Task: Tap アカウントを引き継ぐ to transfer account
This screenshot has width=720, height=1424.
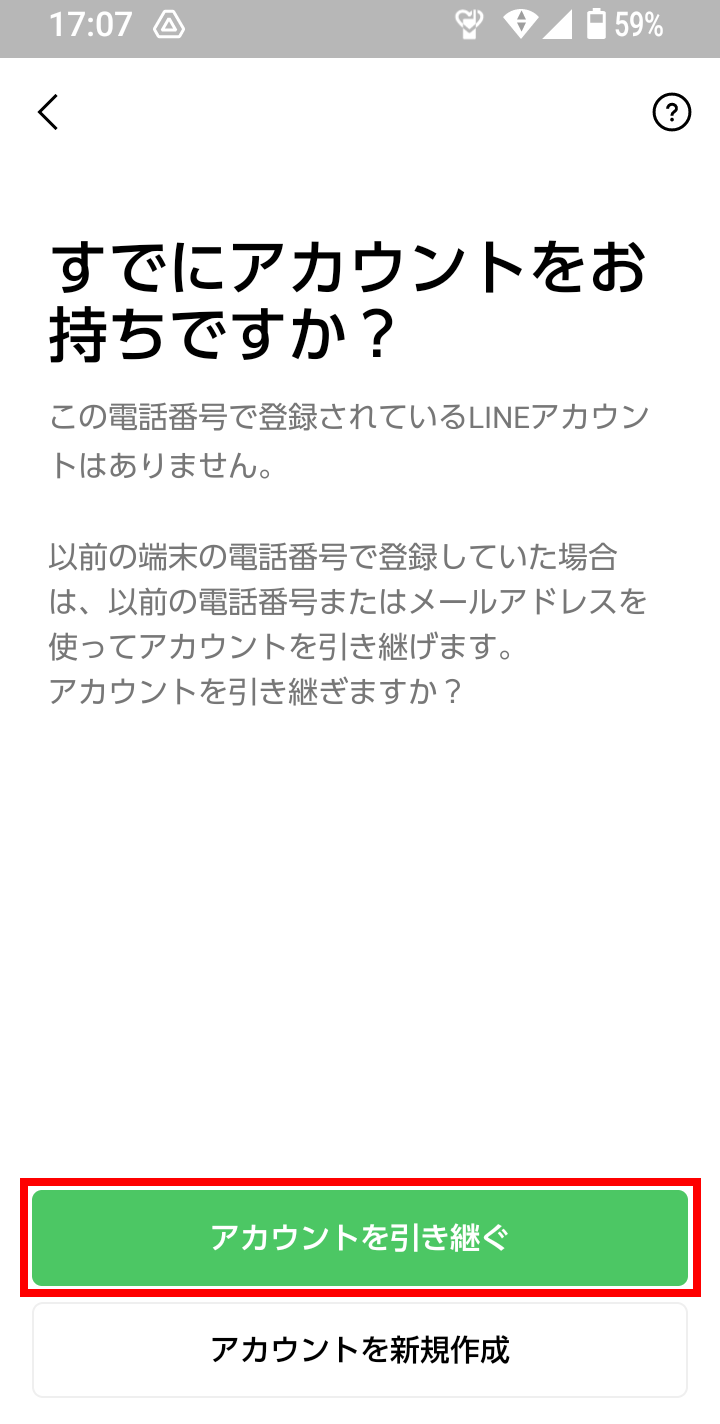Action: point(360,1238)
